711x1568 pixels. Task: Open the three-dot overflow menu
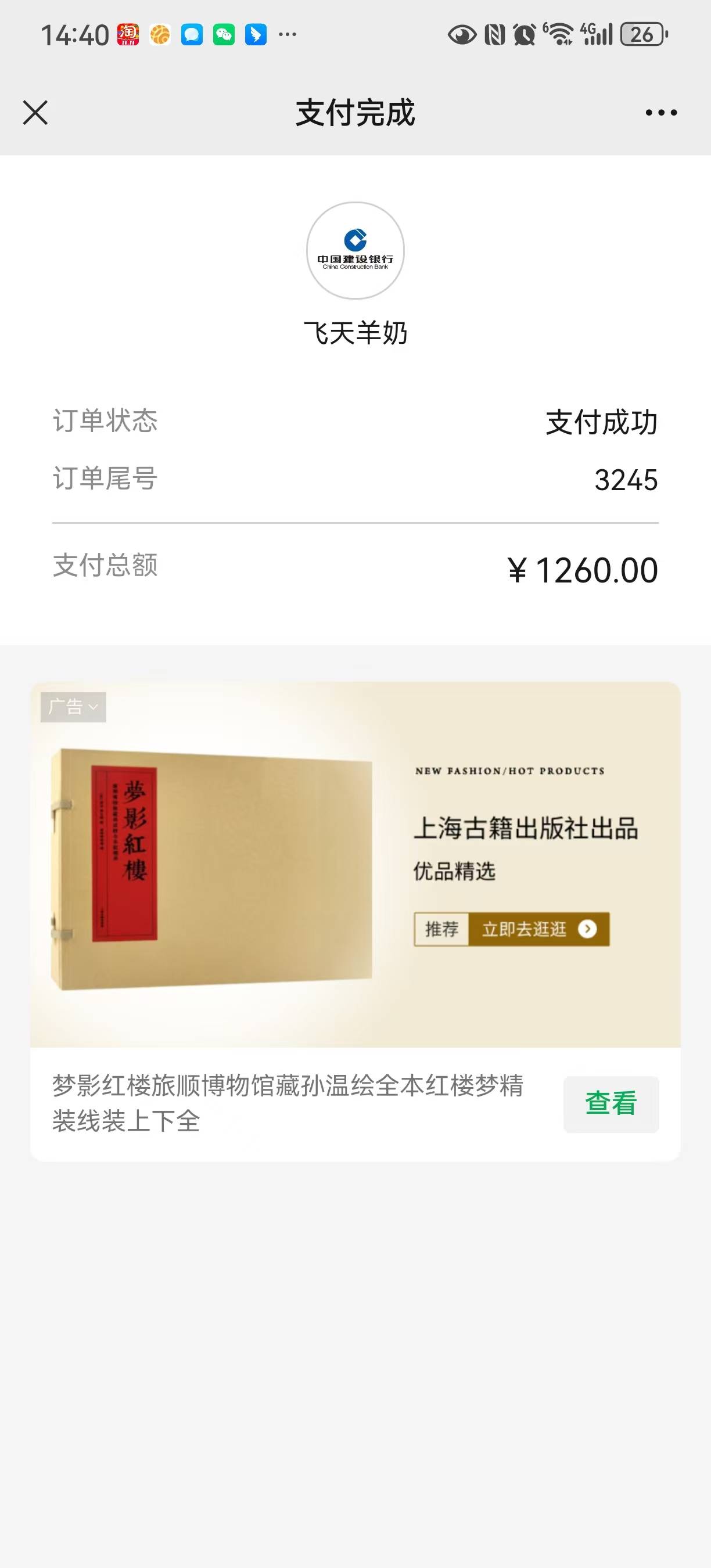pyautogui.click(x=661, y=113)
